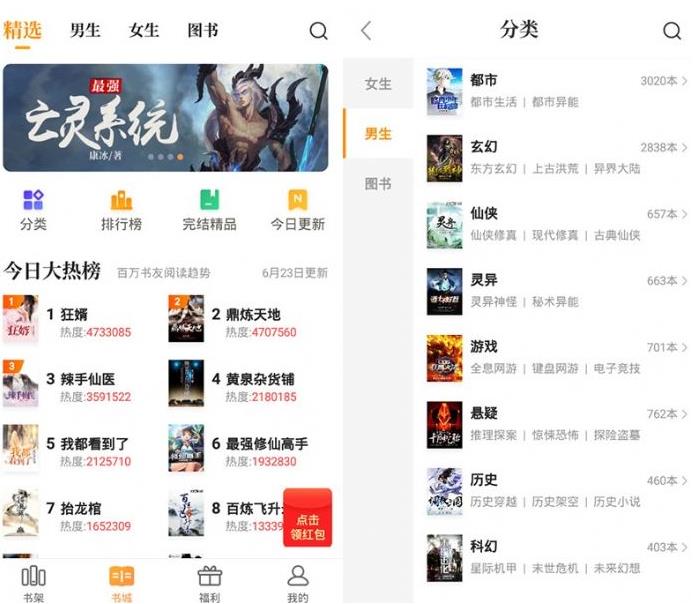Open the 悬疑 category row
The width and height of the screenshot is (693, 604).
pyautogui.click(x=555, y=425)
